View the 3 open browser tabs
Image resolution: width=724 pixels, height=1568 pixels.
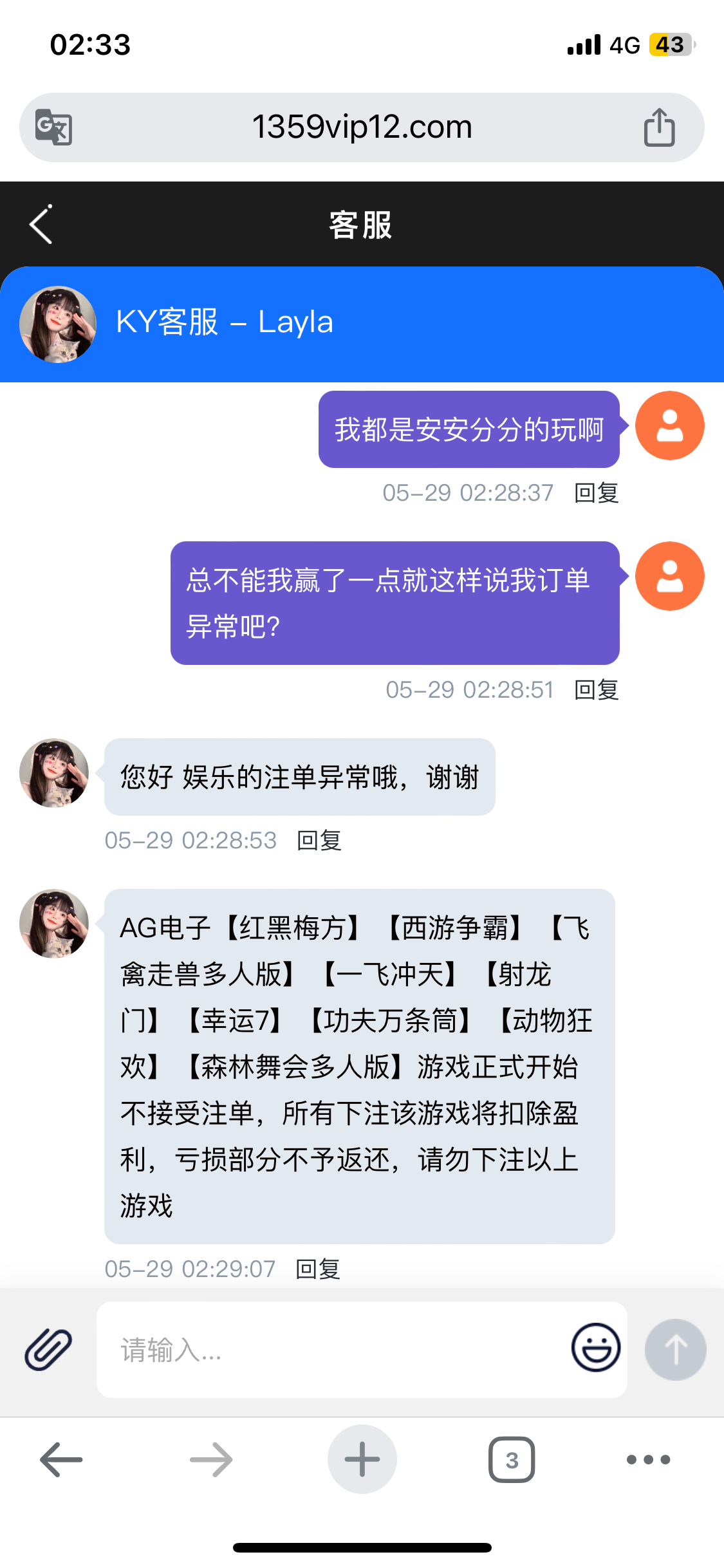[512, 1460]
